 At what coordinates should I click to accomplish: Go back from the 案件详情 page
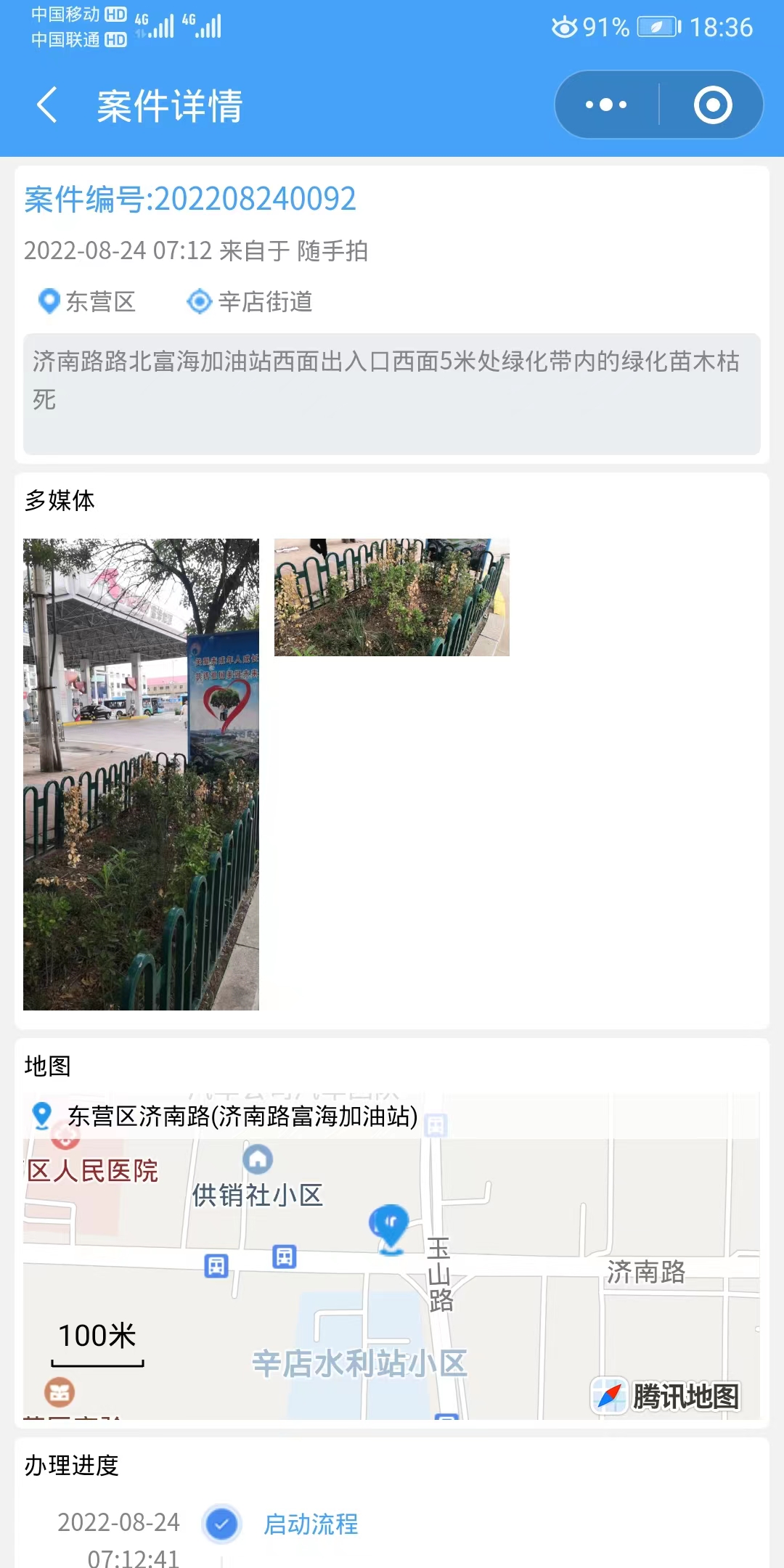(47, 105)
